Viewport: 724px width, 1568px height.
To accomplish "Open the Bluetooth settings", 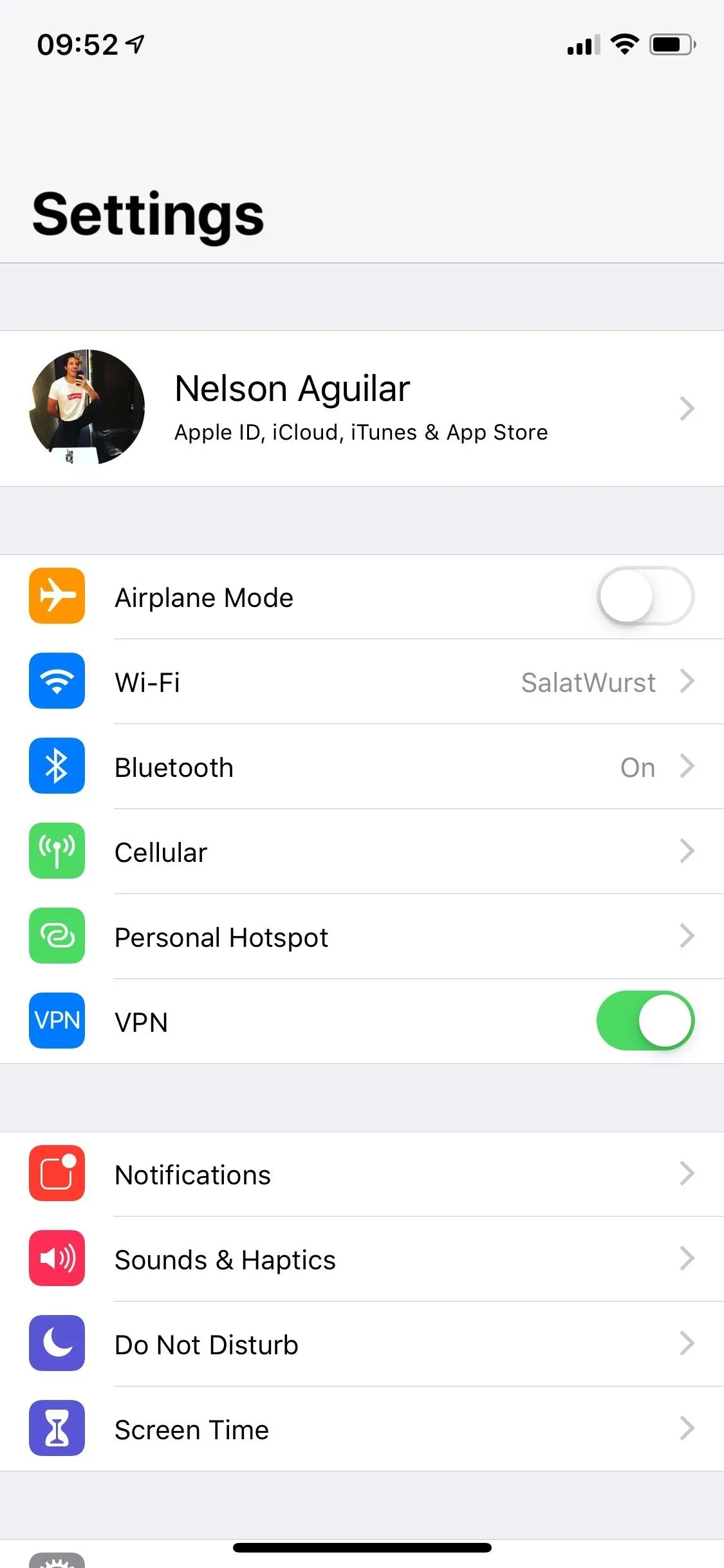I will click(362, 767).
